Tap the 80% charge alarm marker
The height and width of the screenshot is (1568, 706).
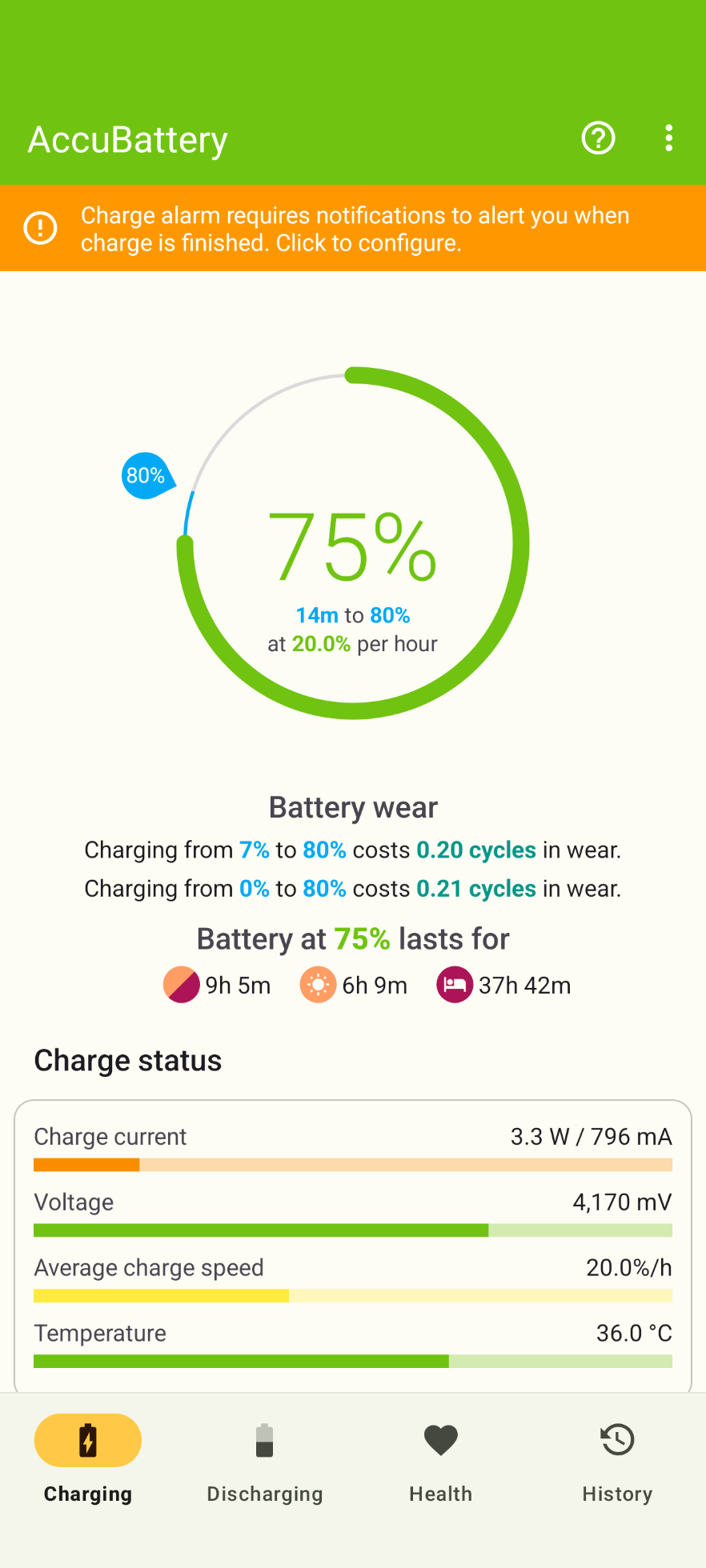146,476
